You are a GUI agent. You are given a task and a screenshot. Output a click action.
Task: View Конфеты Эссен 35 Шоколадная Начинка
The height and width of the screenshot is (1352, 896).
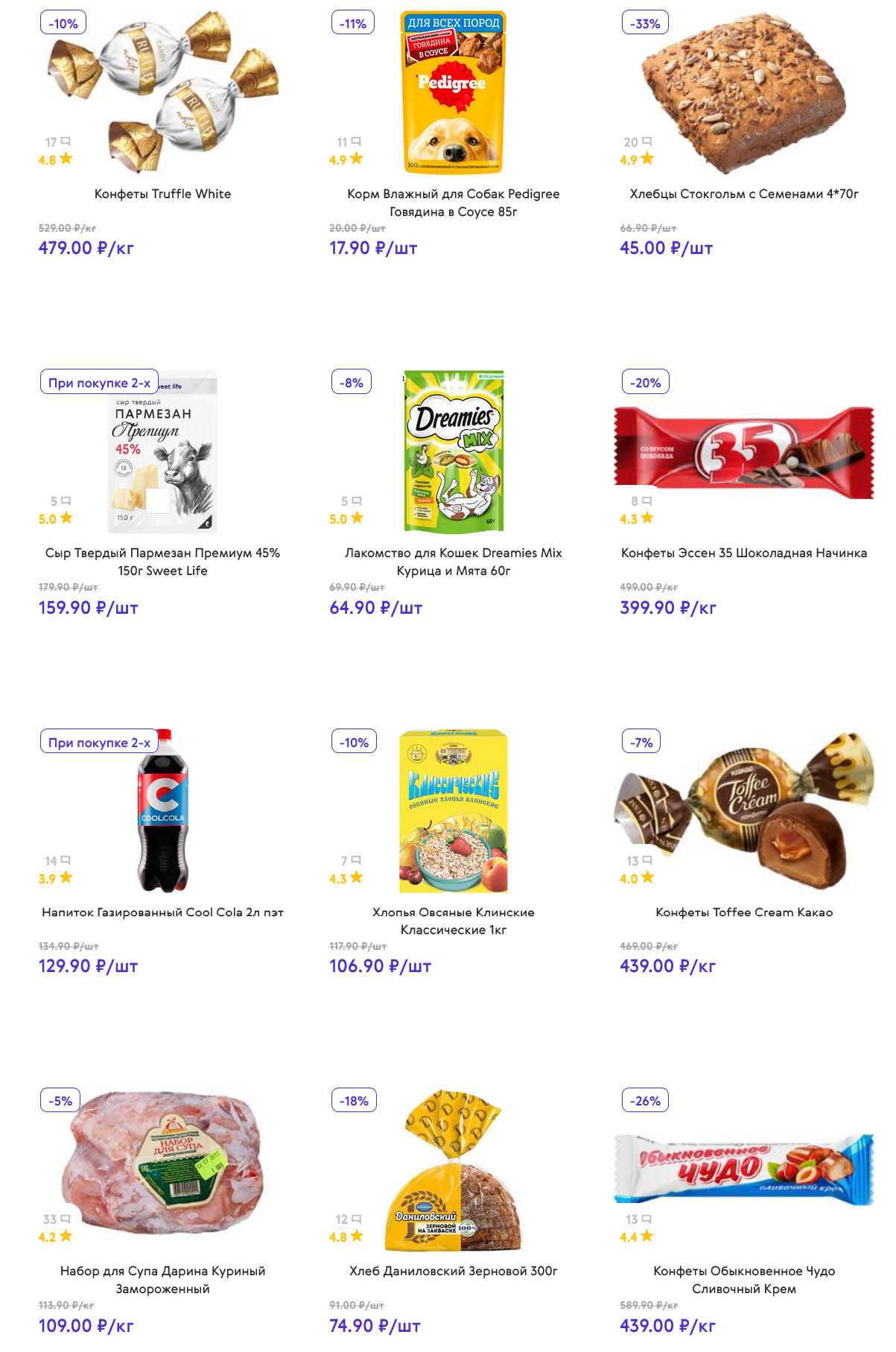(x=743, y=553)
